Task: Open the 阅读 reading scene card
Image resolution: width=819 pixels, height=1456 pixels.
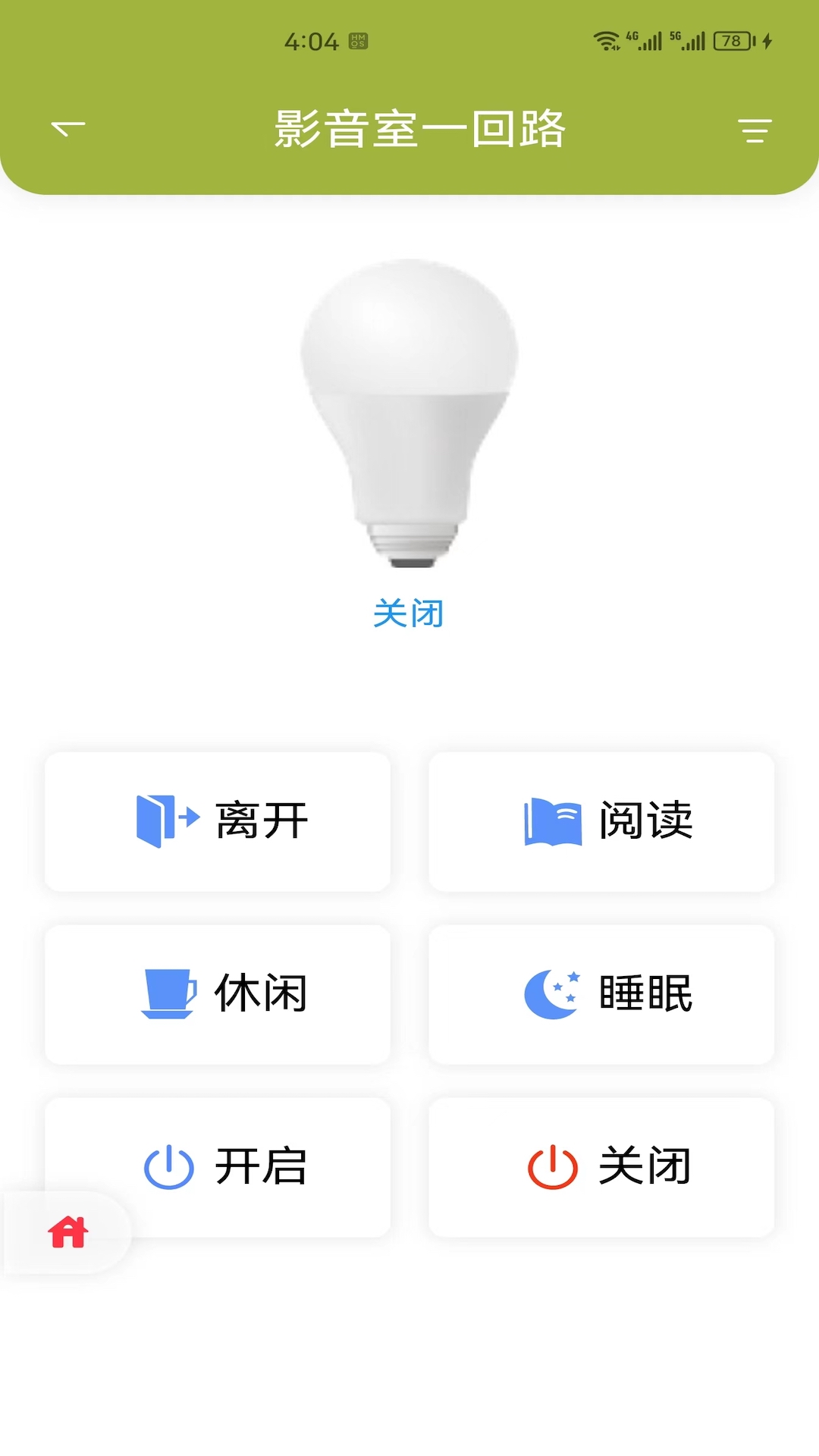Action: click(x=603, y=821)
